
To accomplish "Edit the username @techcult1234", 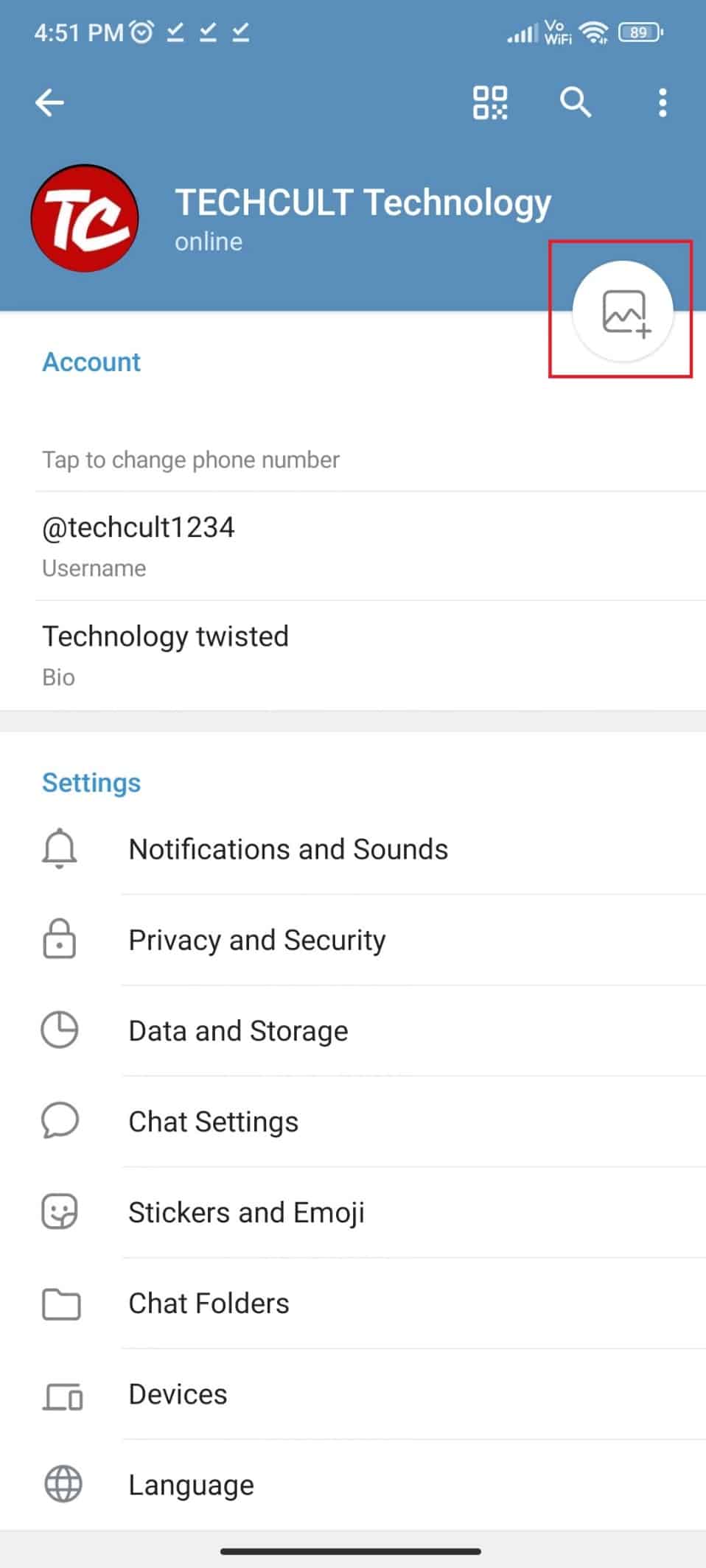I will 138,527.
